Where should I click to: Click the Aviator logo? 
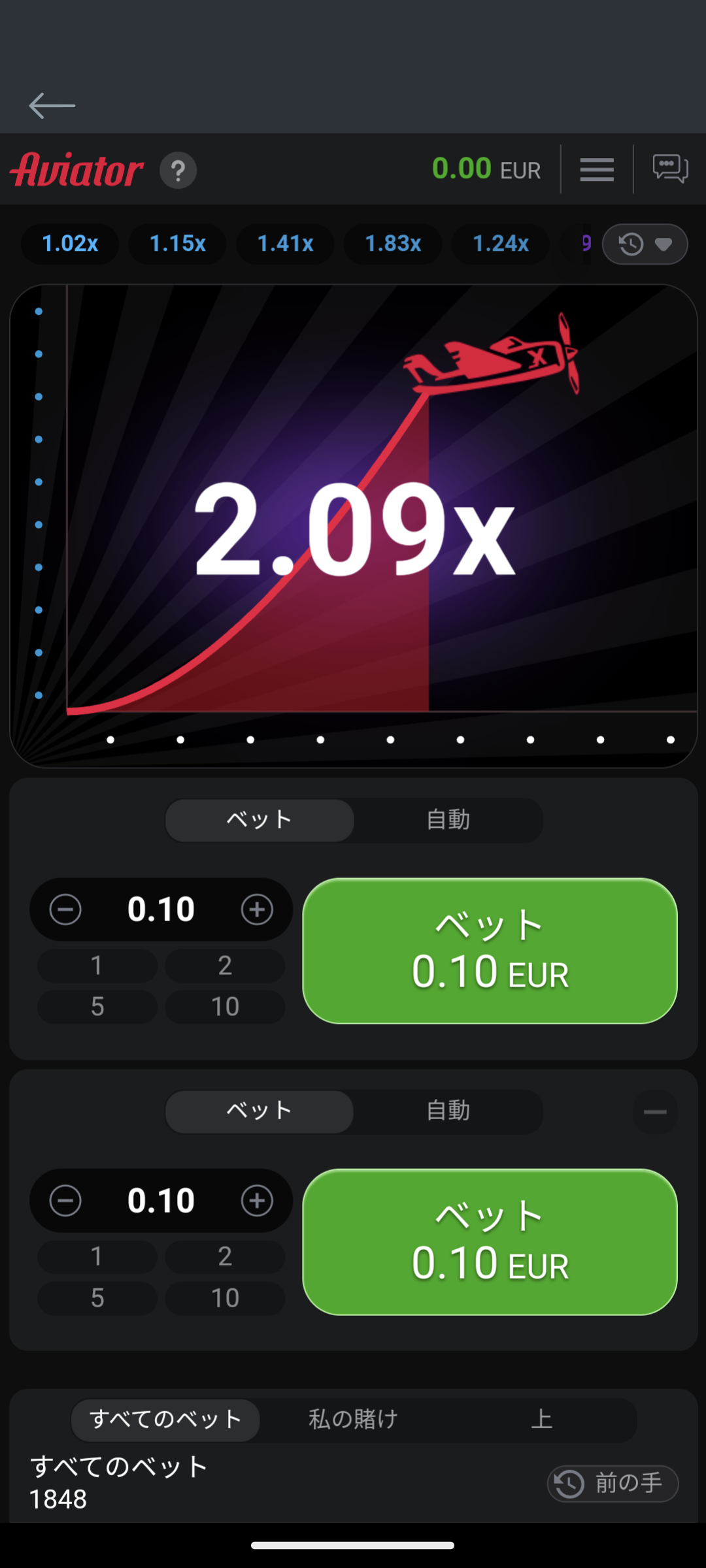pyautogui.click(x=78, y=168)
